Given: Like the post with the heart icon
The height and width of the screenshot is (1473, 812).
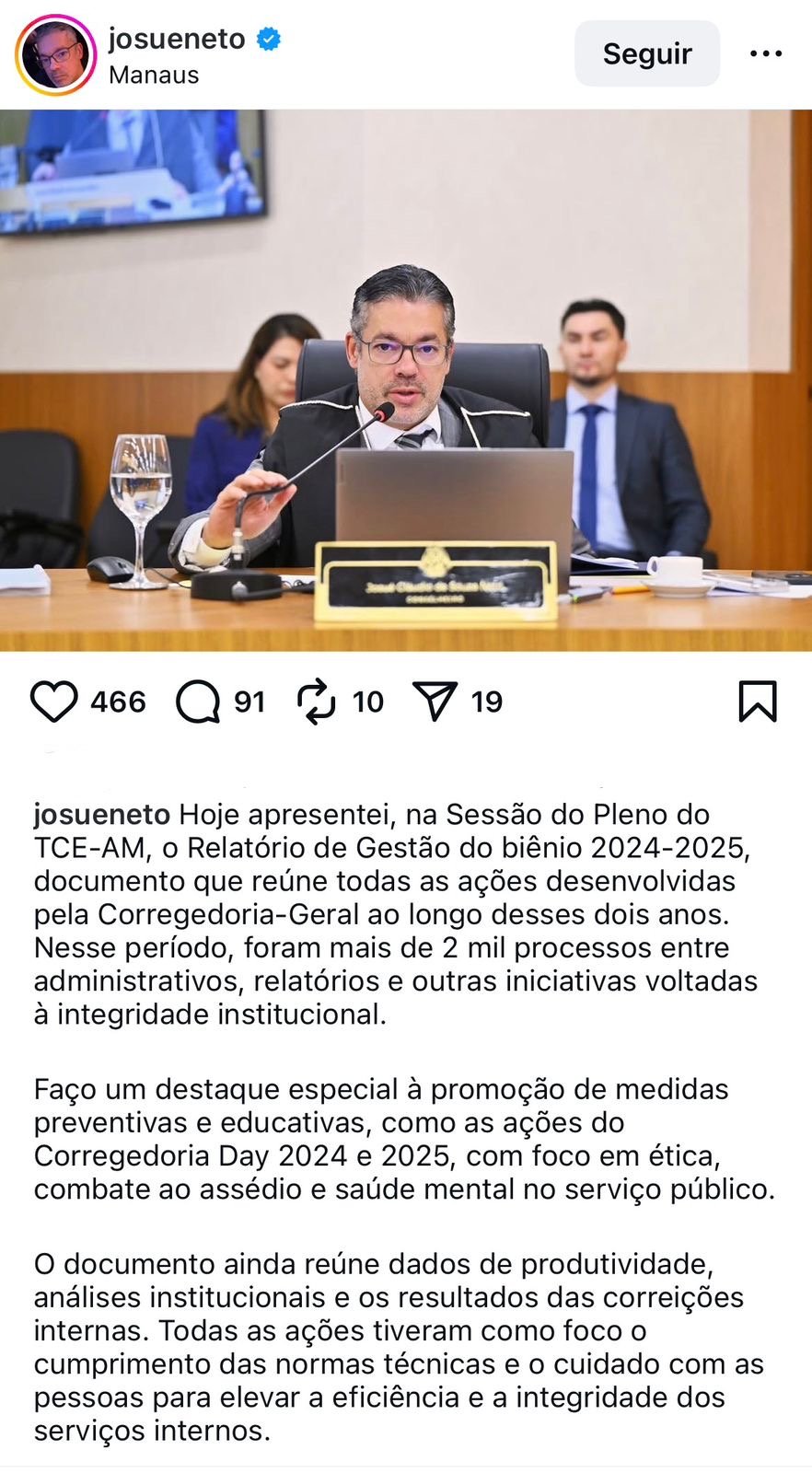Looking at the screenshot, I should click(53, 702).
